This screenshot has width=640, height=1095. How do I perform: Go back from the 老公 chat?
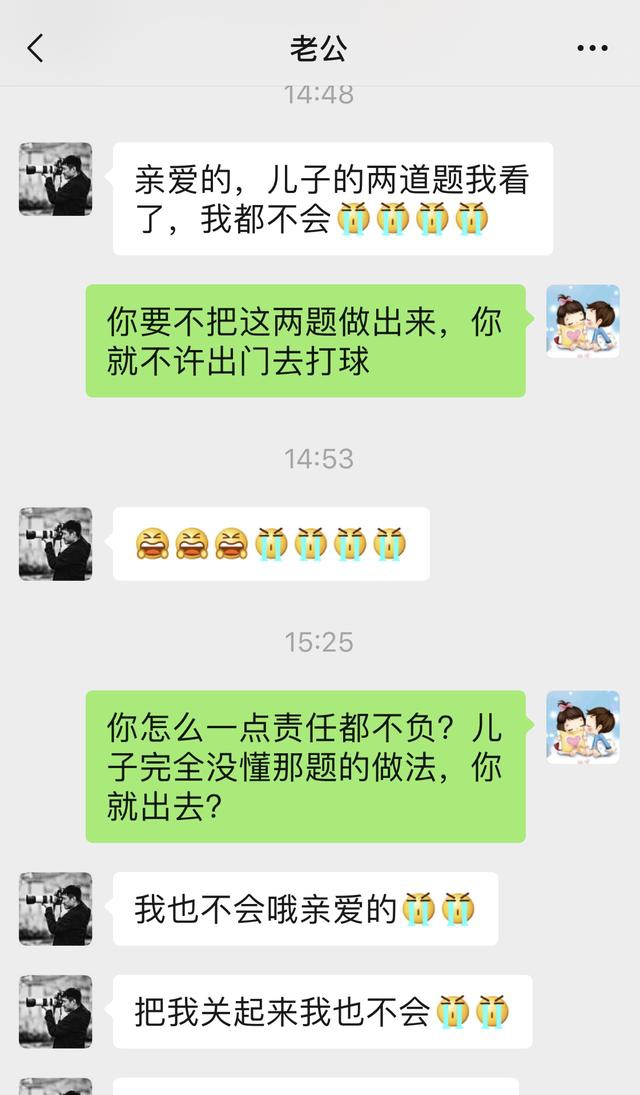[x=36, y=47]
